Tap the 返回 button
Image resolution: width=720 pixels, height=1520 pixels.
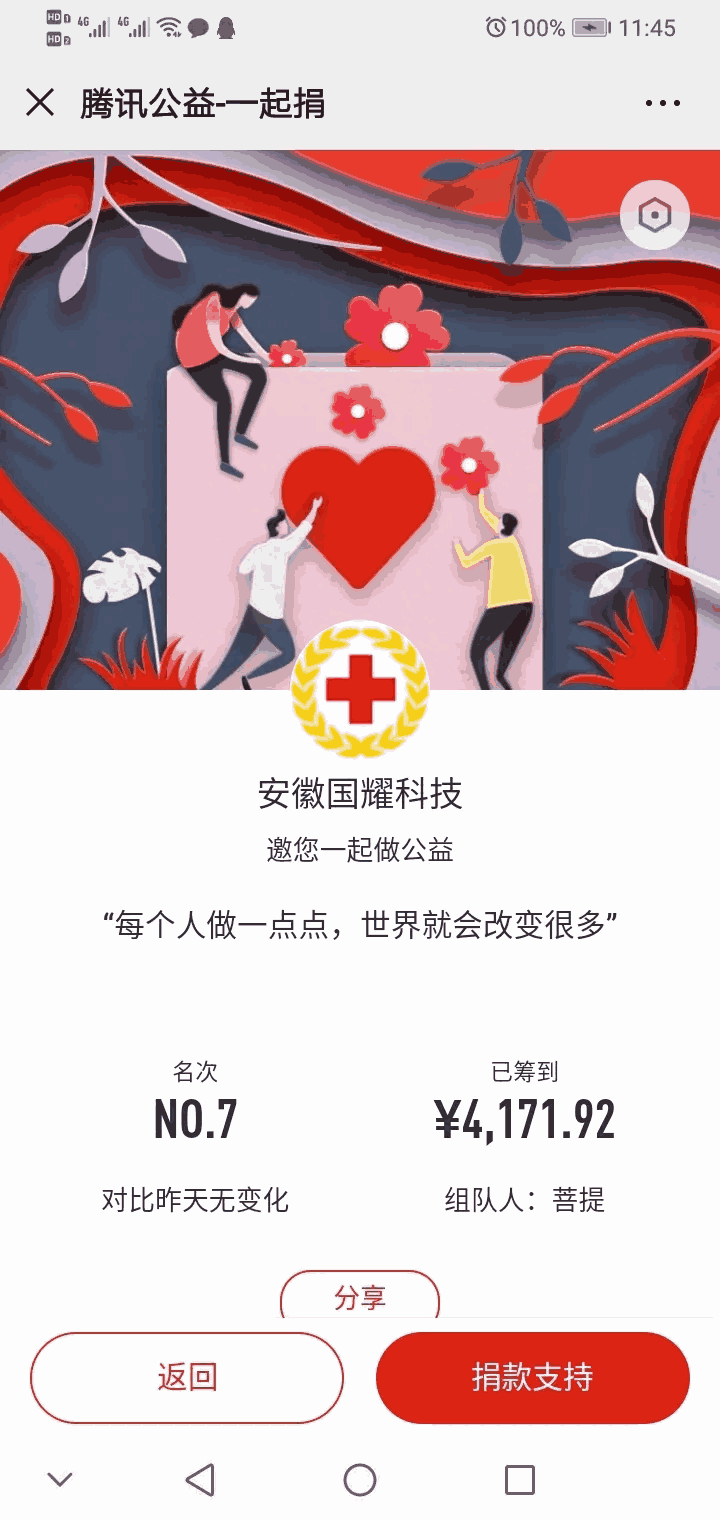click(187, 1377)
